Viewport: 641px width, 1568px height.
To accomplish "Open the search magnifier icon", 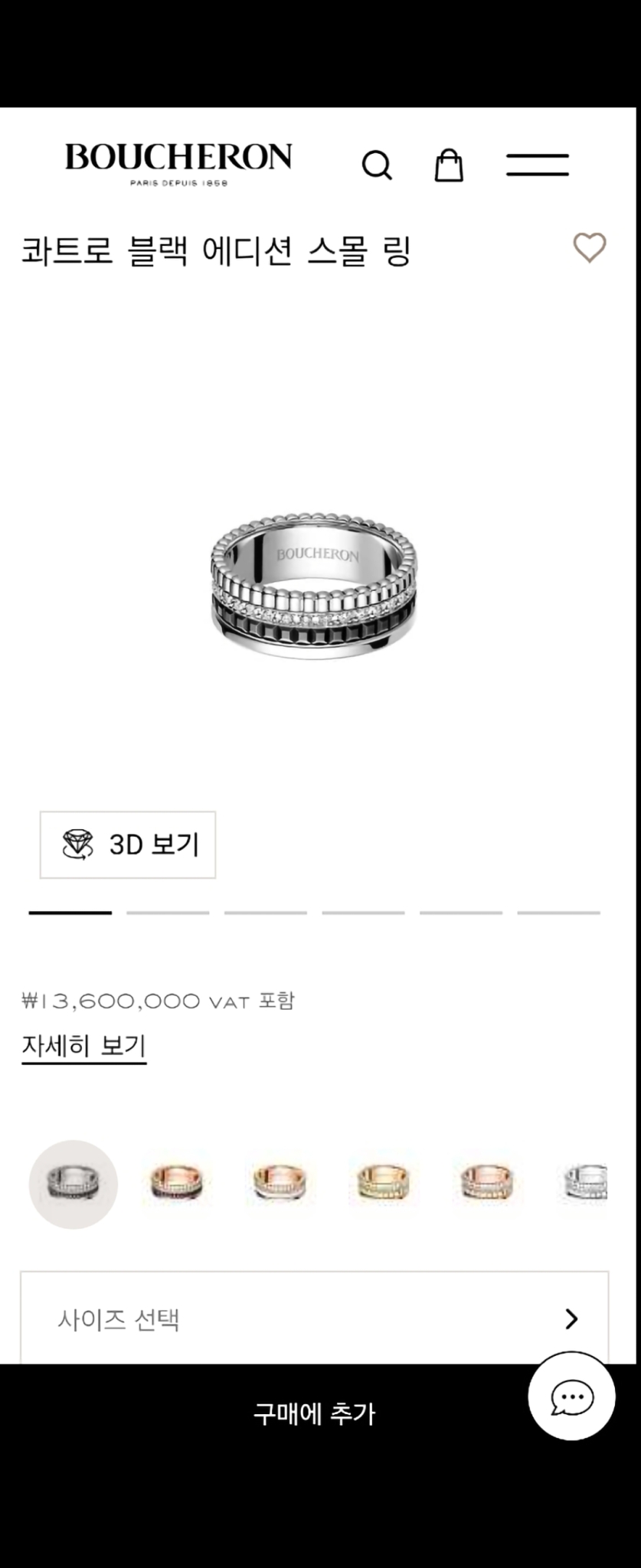I will point(377,165).
